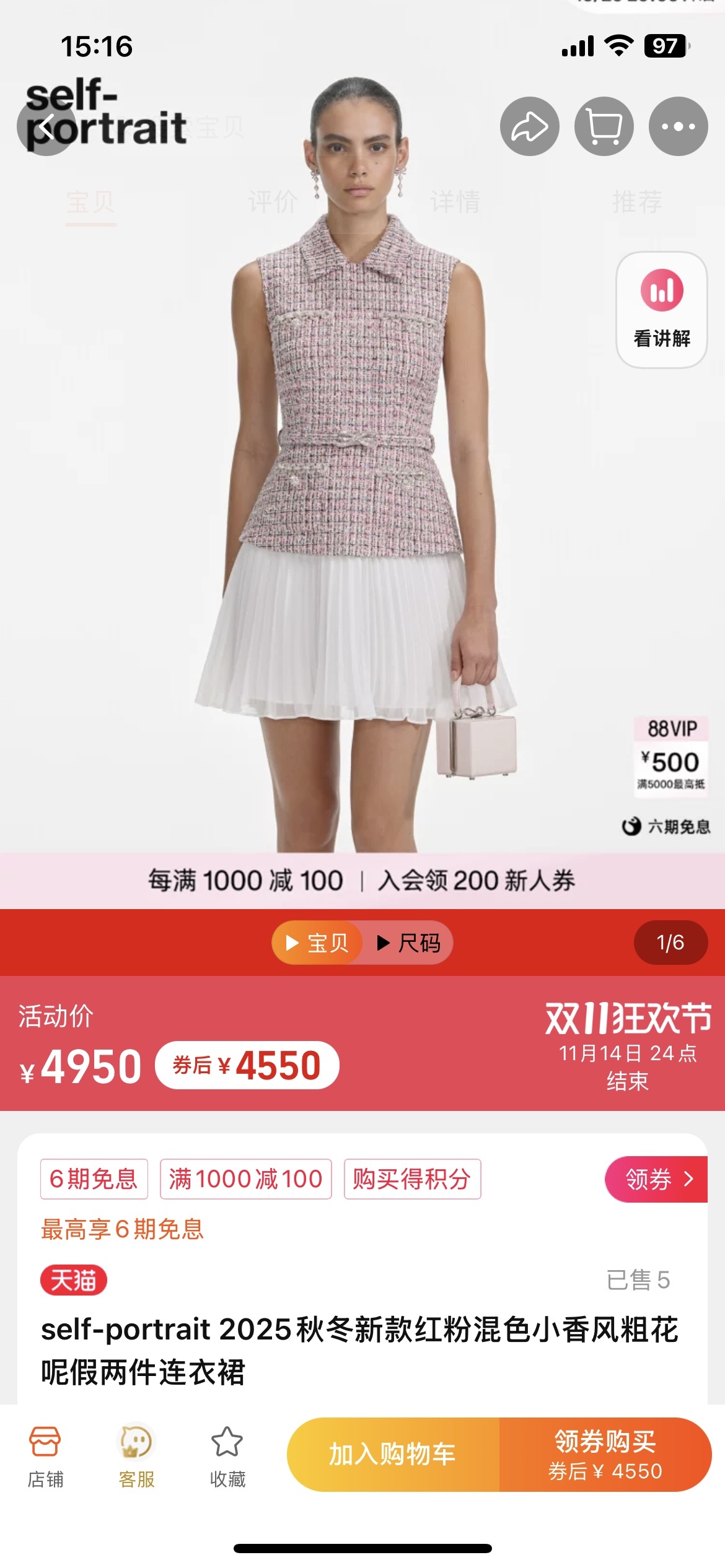Switch gallery to the 尺码 section
This screenshot has height=1568, width=725.
(x=409, y=943)
